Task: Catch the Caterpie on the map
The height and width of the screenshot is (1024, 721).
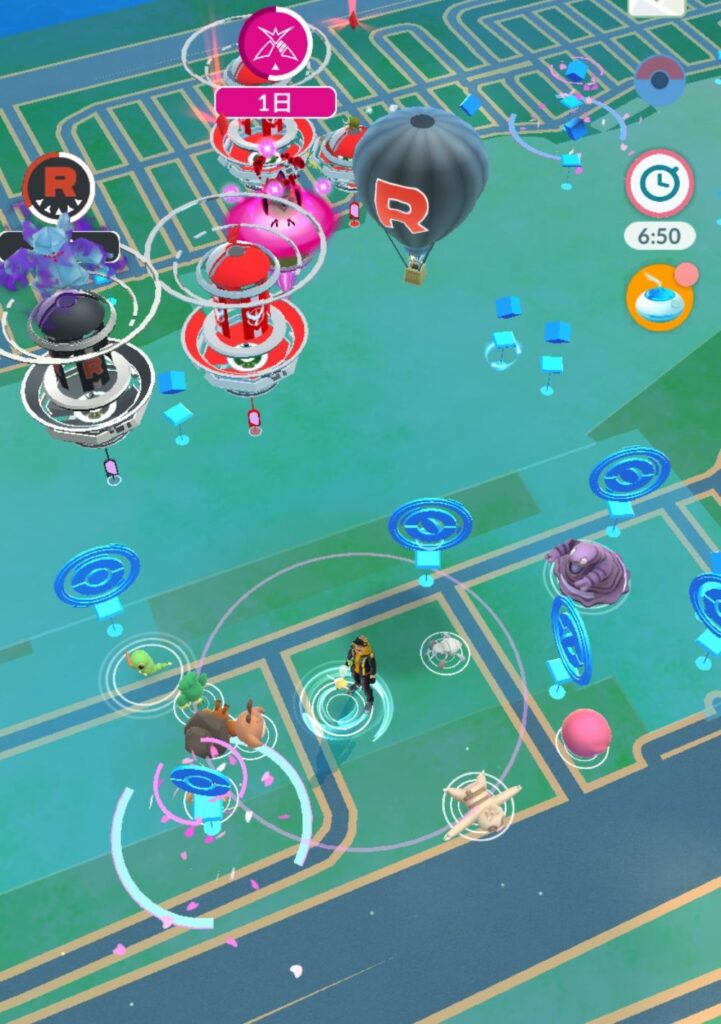Action: tap(146, 662)
